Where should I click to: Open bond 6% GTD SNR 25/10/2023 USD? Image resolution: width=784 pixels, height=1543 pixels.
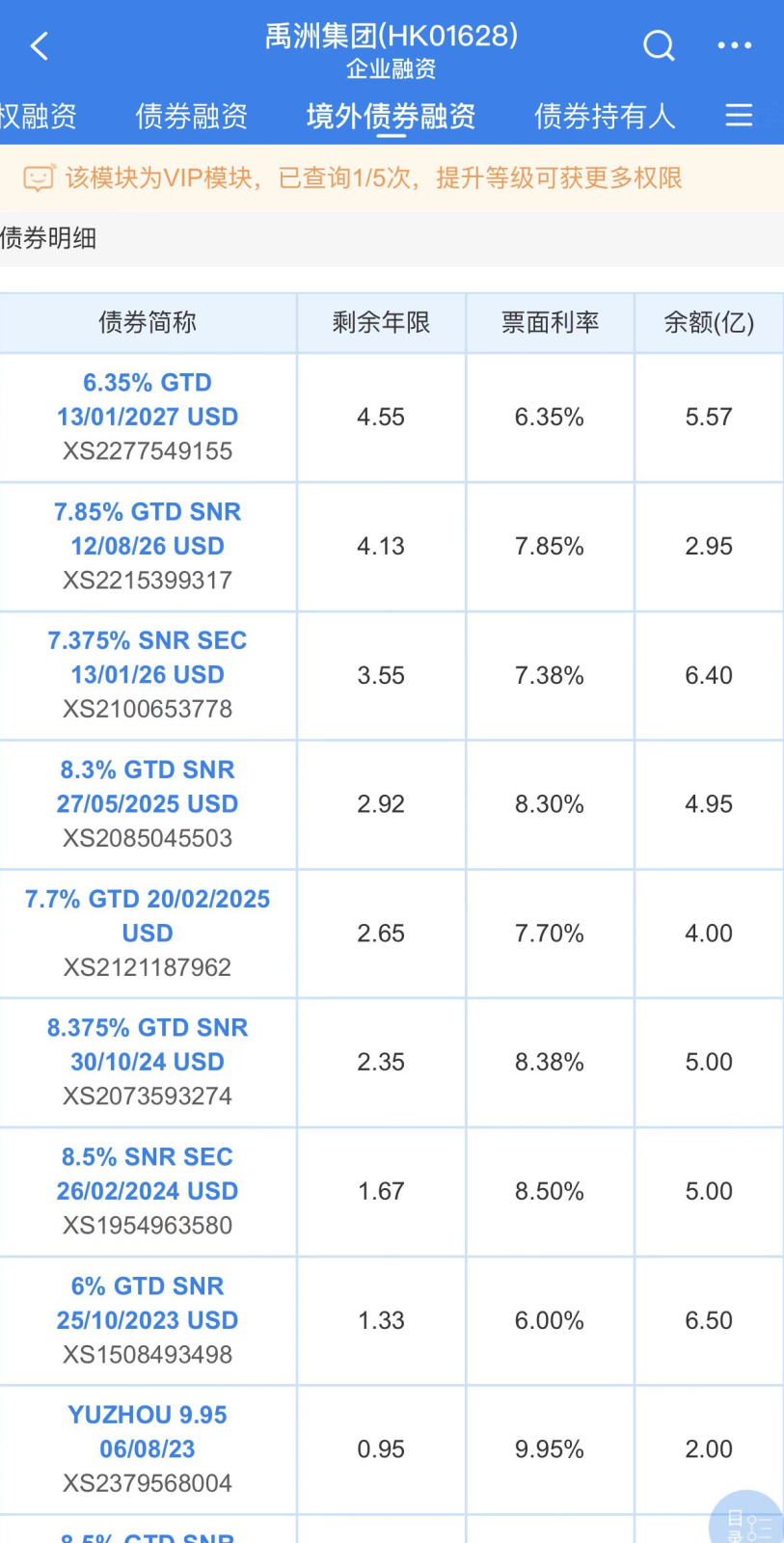click(x=148, y=1303)
